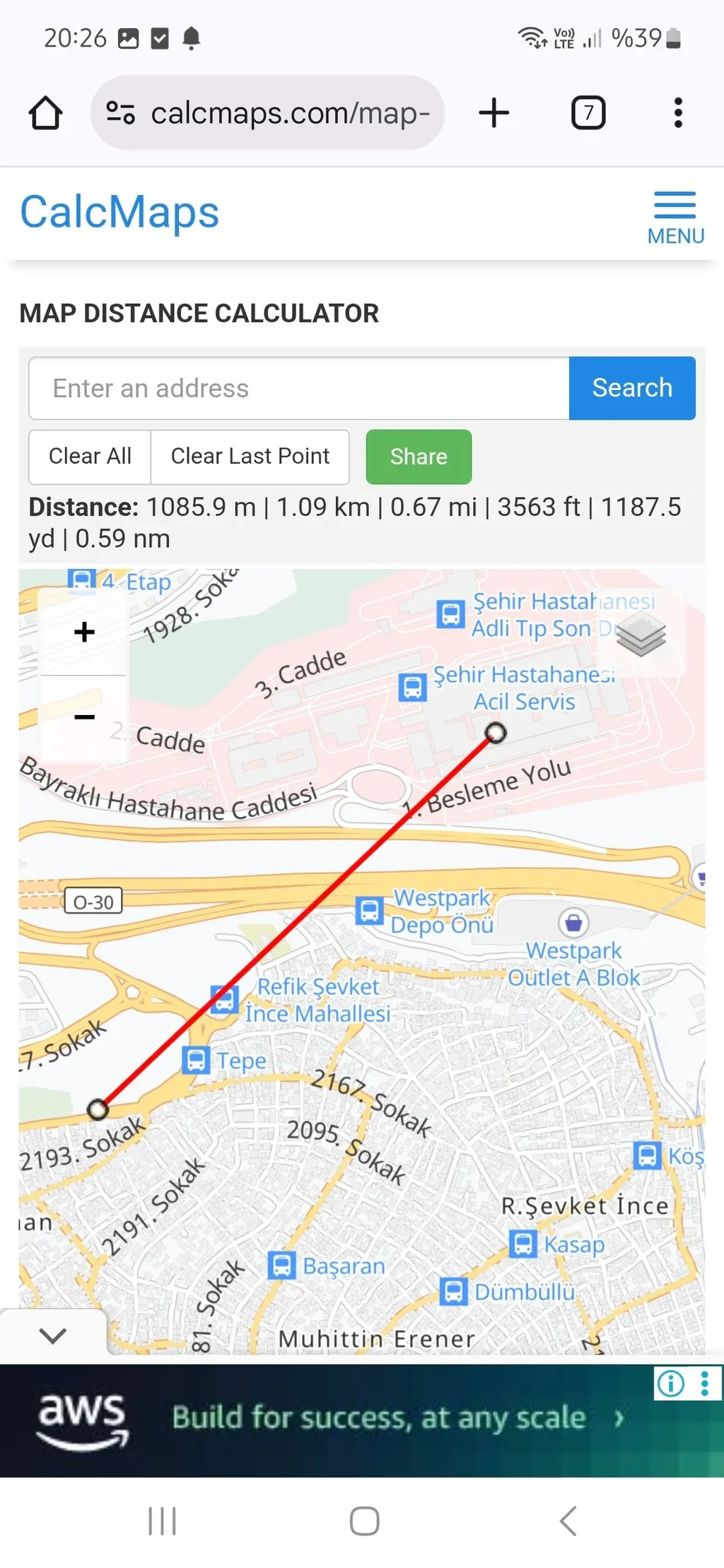Open the browser three-dot overflow menu
This screenshot has height=1568, width=724.
[x=677, y=112]
